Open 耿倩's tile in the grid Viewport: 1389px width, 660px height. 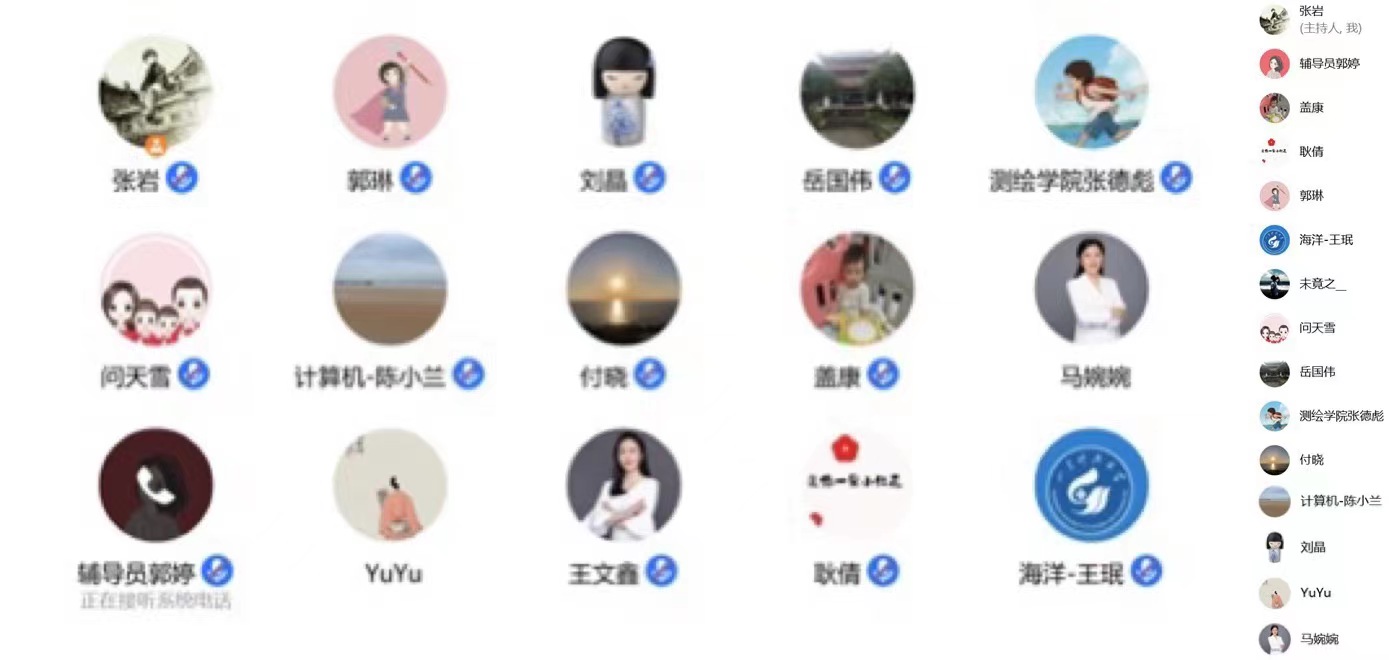(x=857, y=485)
